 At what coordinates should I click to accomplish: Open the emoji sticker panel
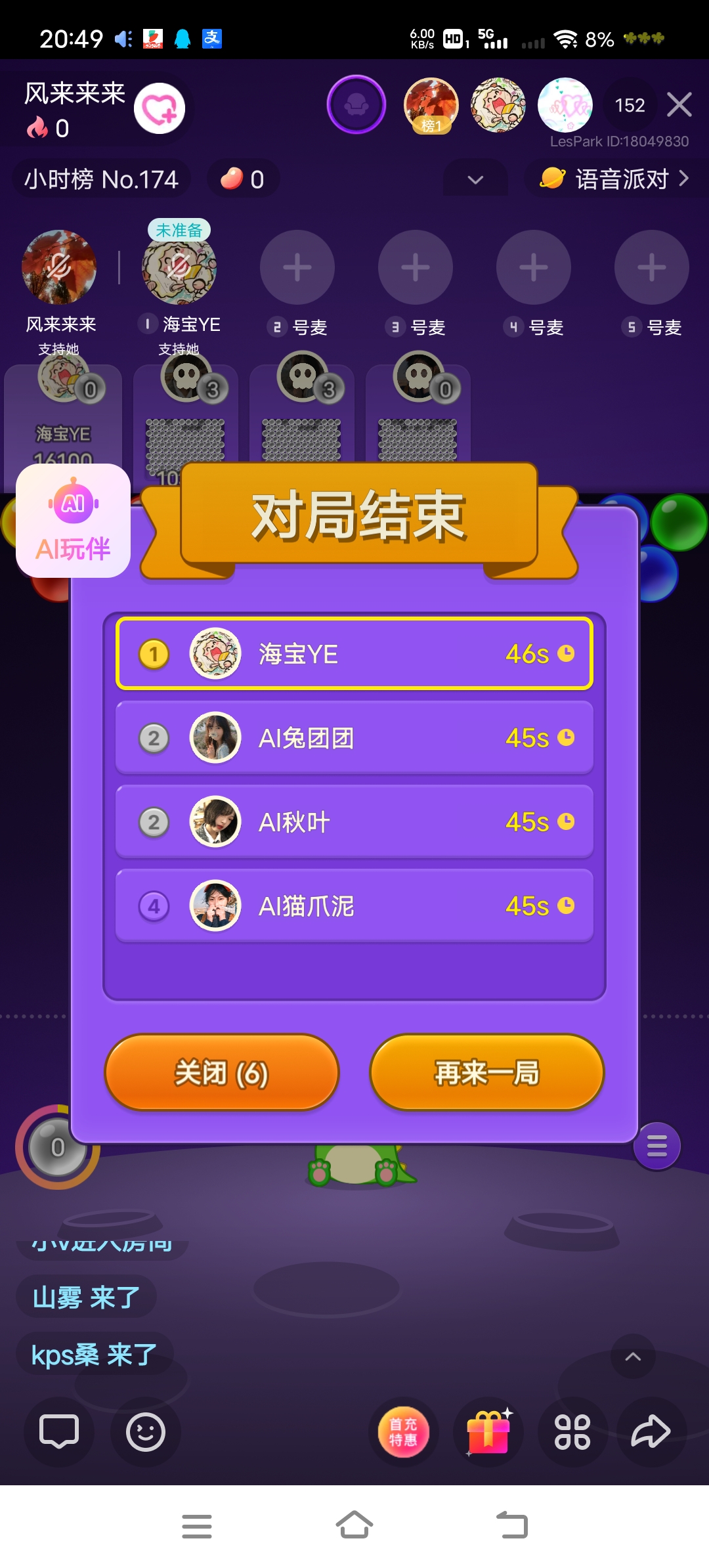pyautogui.click(x=146, y=1431)
